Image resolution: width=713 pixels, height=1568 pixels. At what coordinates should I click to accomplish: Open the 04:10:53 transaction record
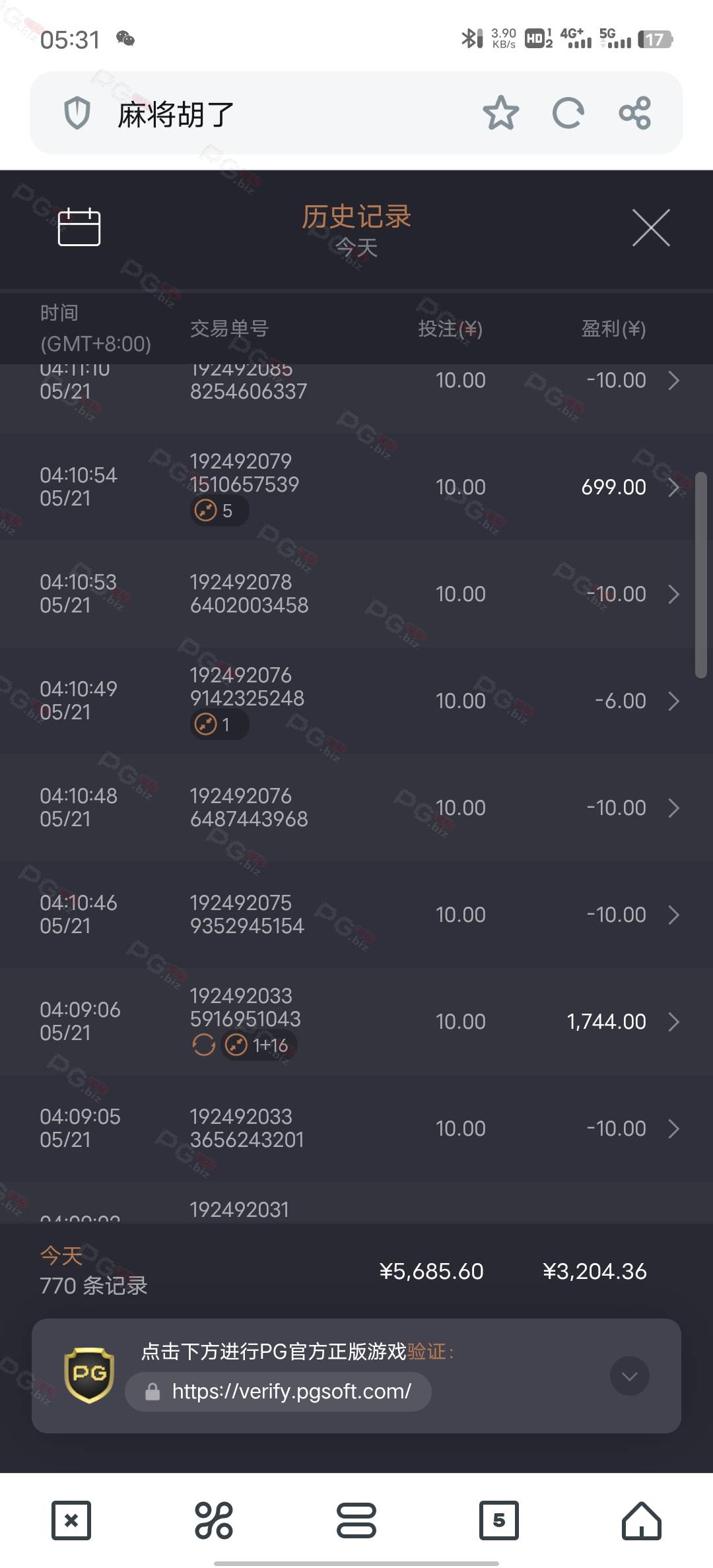(356, 594)
